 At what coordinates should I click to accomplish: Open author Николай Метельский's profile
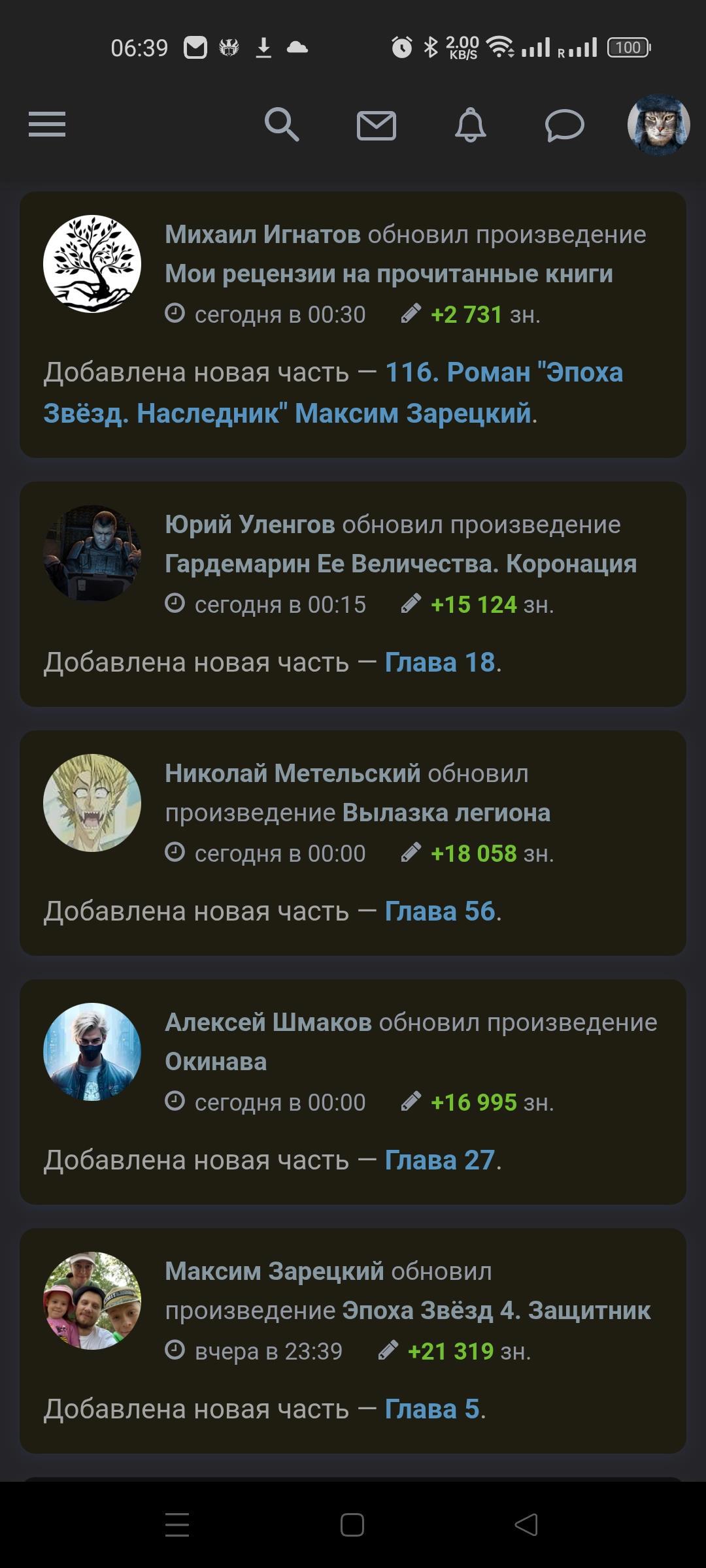(292, 773)
